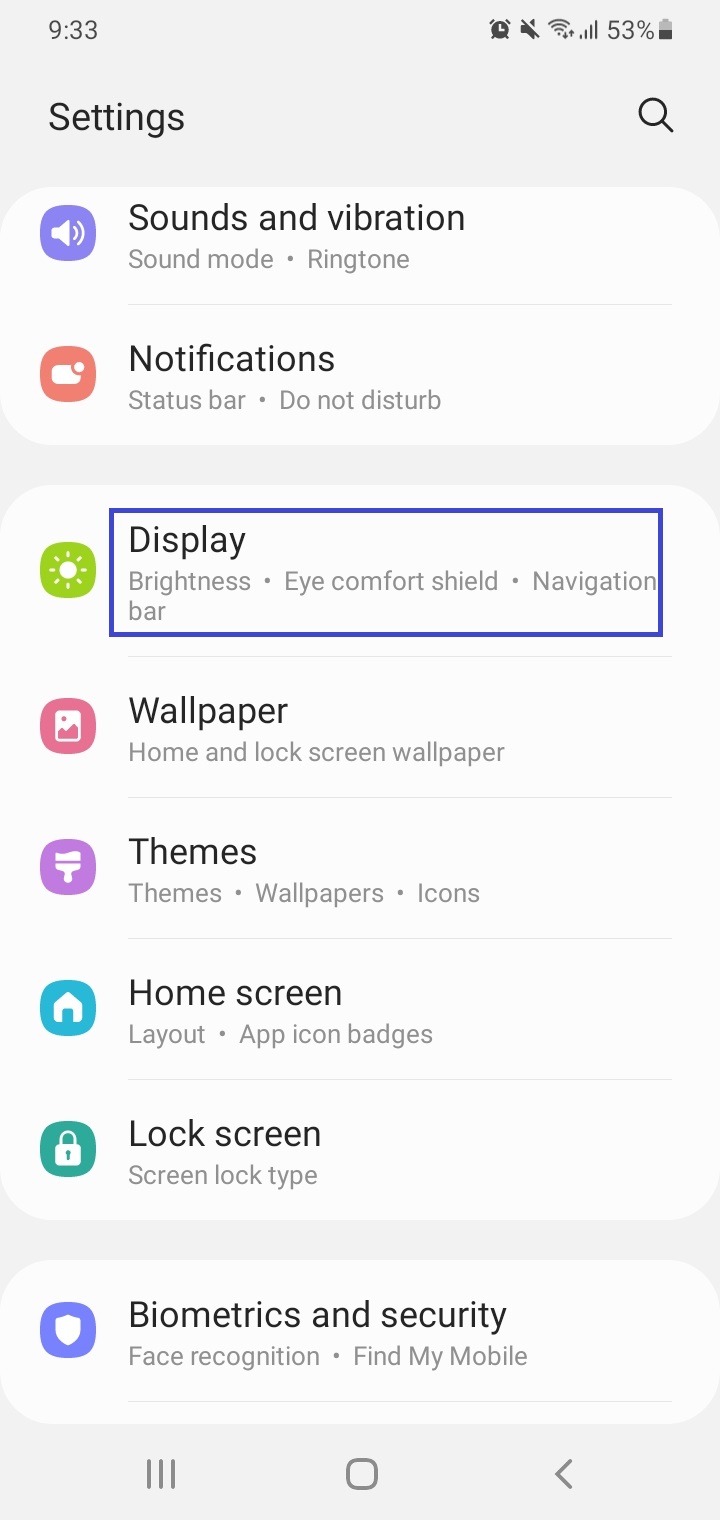Viewport: 720px width, 1520px height.
Task: Open Lock screen settings
Action: click(x=360, y=1152)
